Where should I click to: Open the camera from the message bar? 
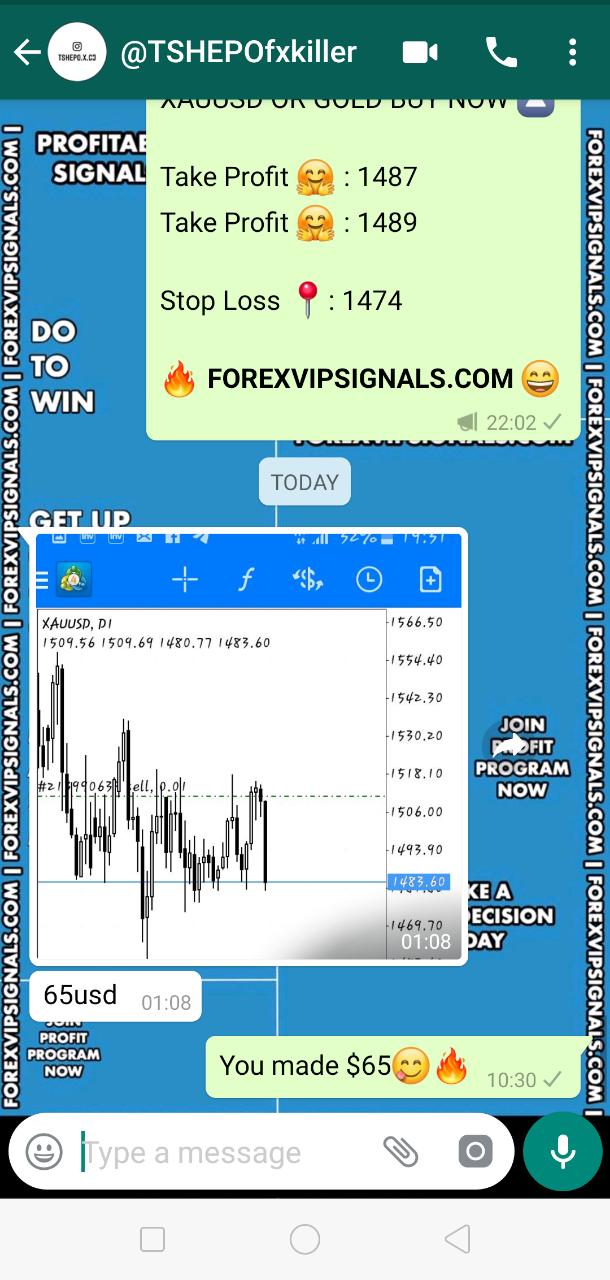tap(475, 1152)
